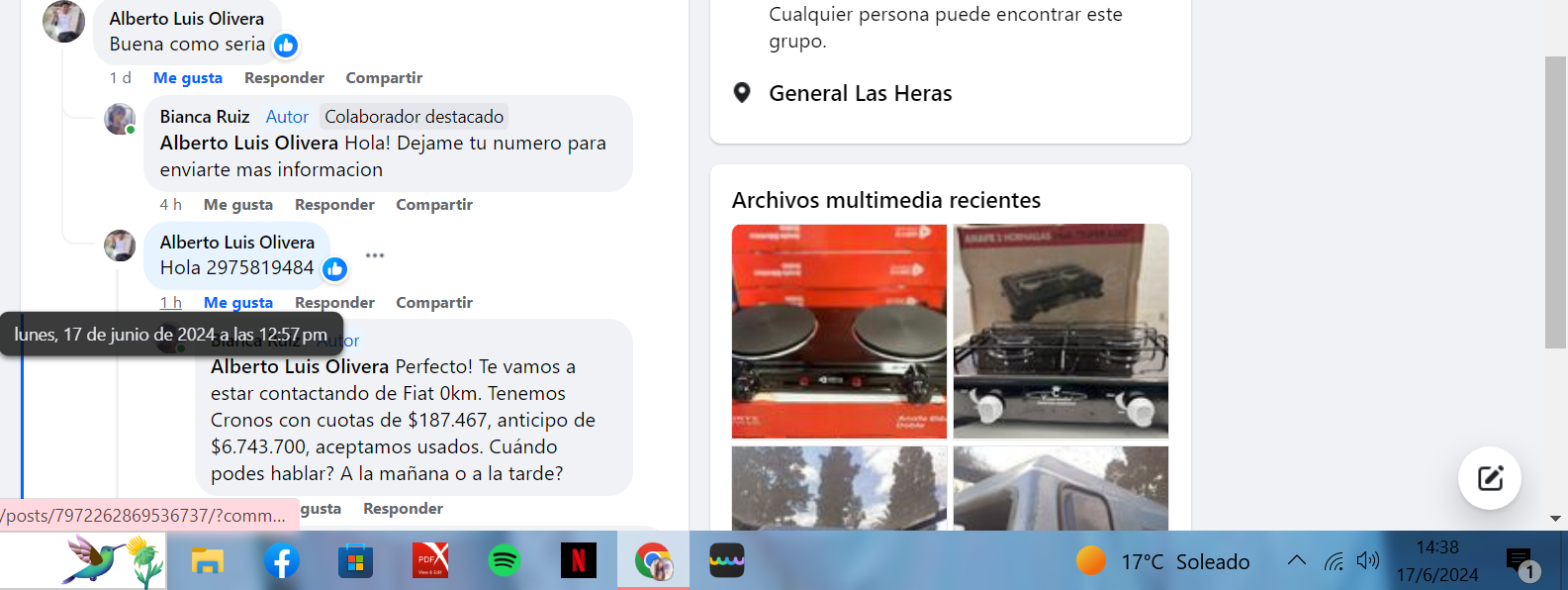
Task: Open Bianca Ruiz's profile from her name
Action: [205, 117]
